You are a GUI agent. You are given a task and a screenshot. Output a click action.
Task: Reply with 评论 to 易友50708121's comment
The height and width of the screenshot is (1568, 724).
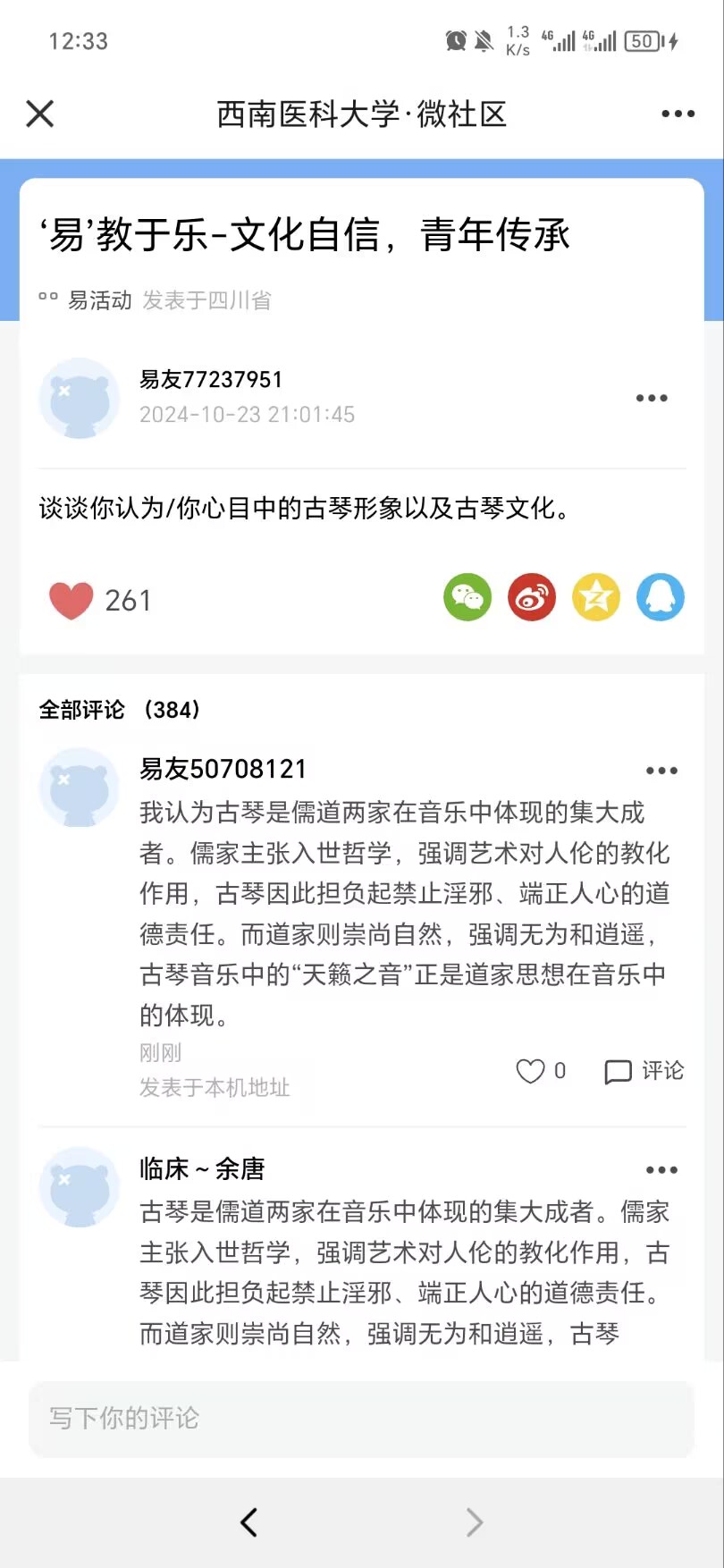pyautogui.click(x=644, y=1071)
